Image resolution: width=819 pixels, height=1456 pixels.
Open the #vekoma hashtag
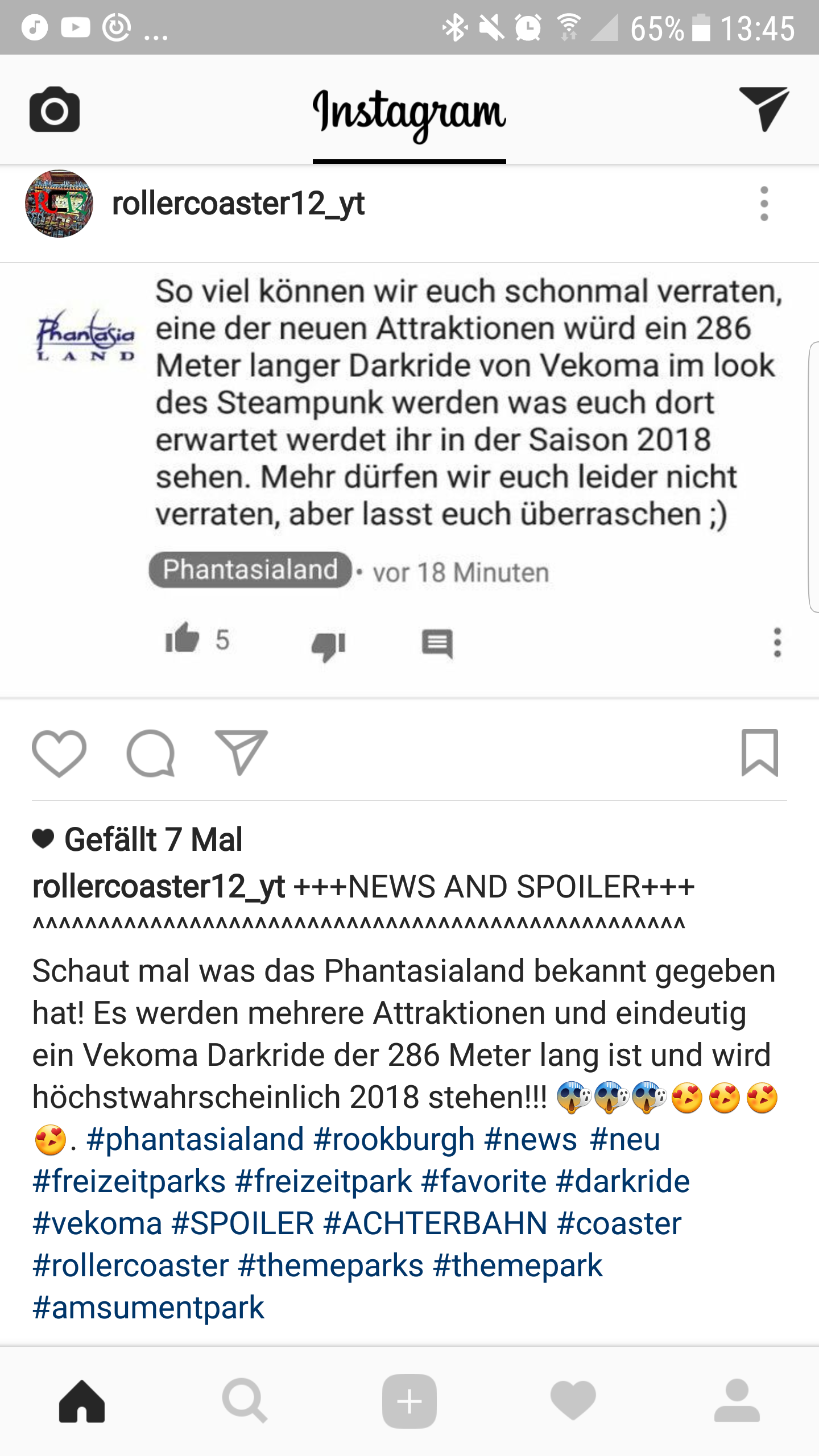[x=97, y=1223]
